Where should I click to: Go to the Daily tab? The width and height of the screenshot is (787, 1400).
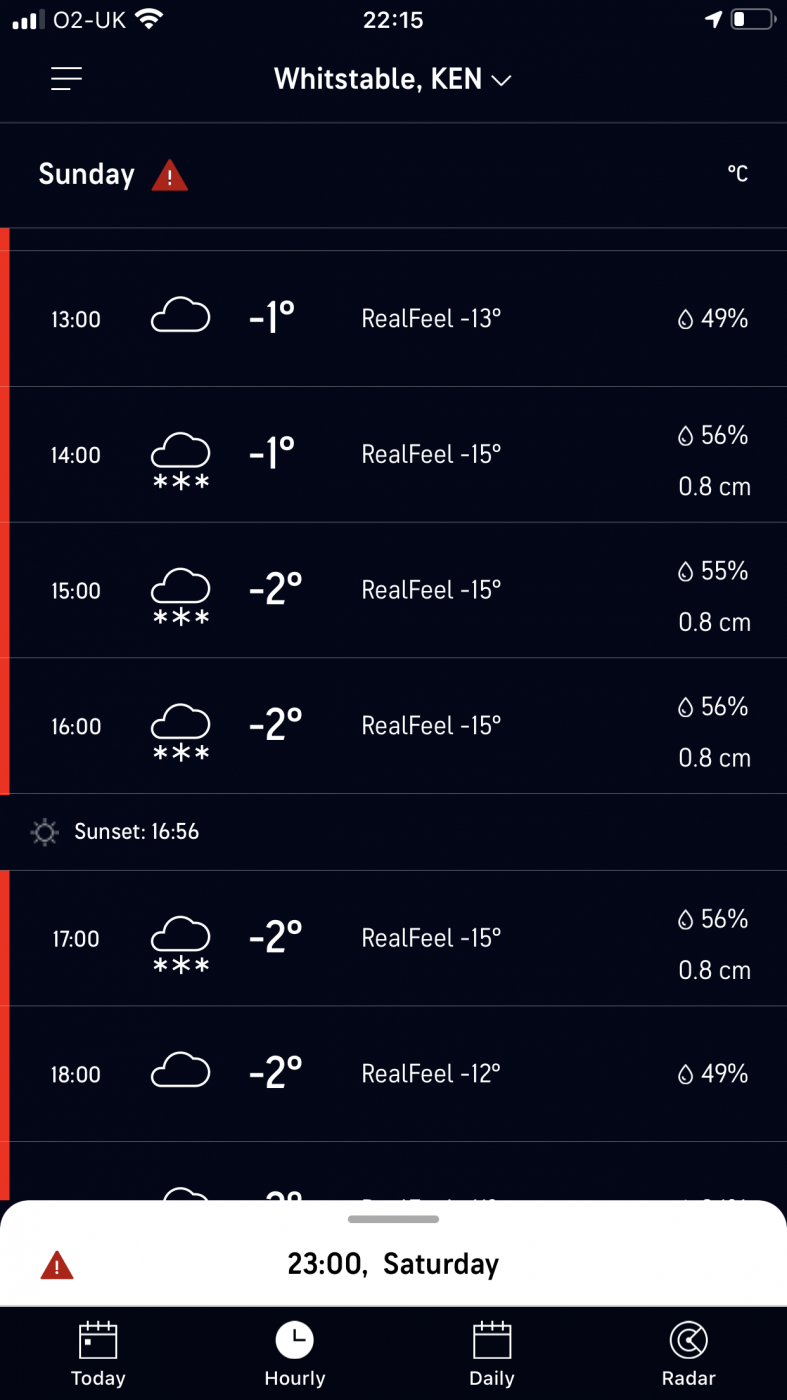pos(492,1354)
